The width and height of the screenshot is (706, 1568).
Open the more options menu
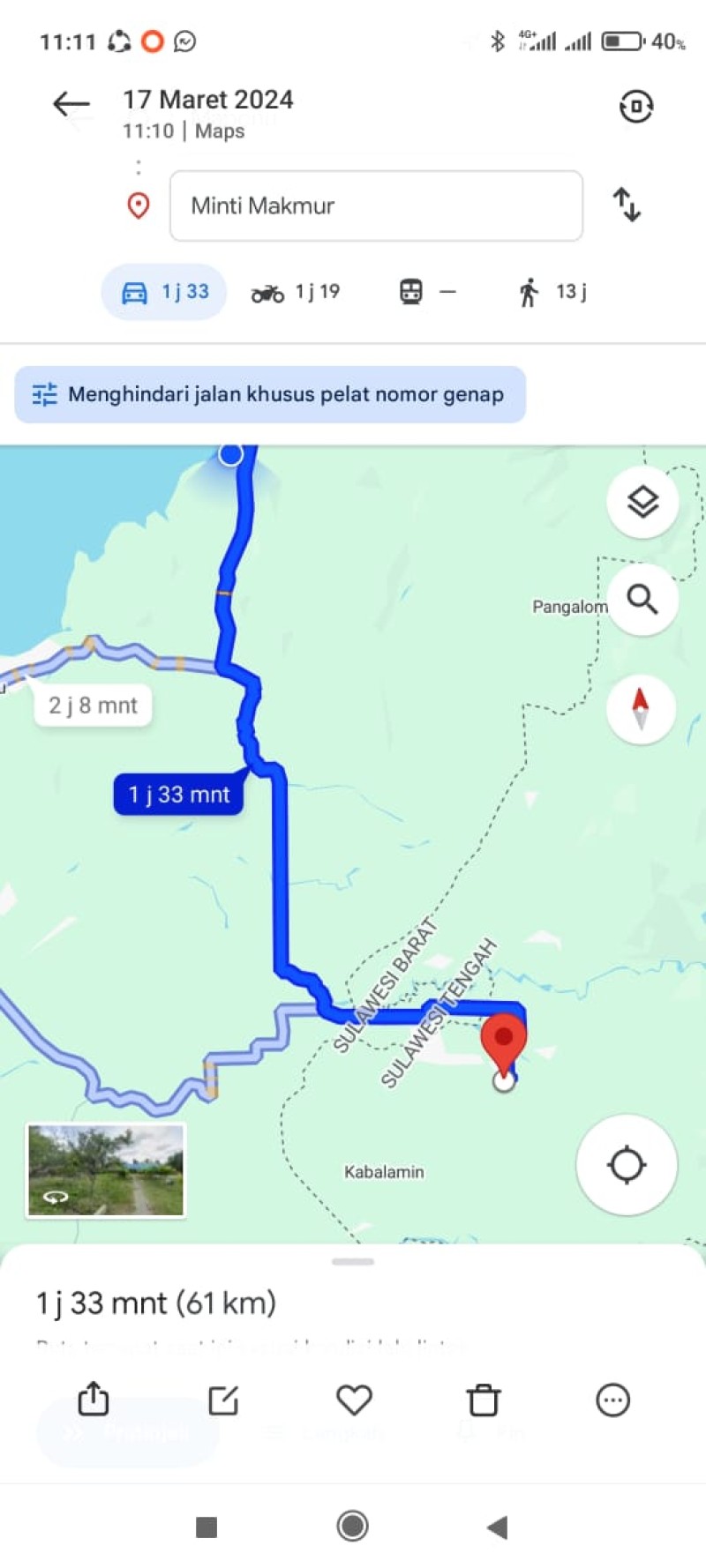click(613, 1400)
